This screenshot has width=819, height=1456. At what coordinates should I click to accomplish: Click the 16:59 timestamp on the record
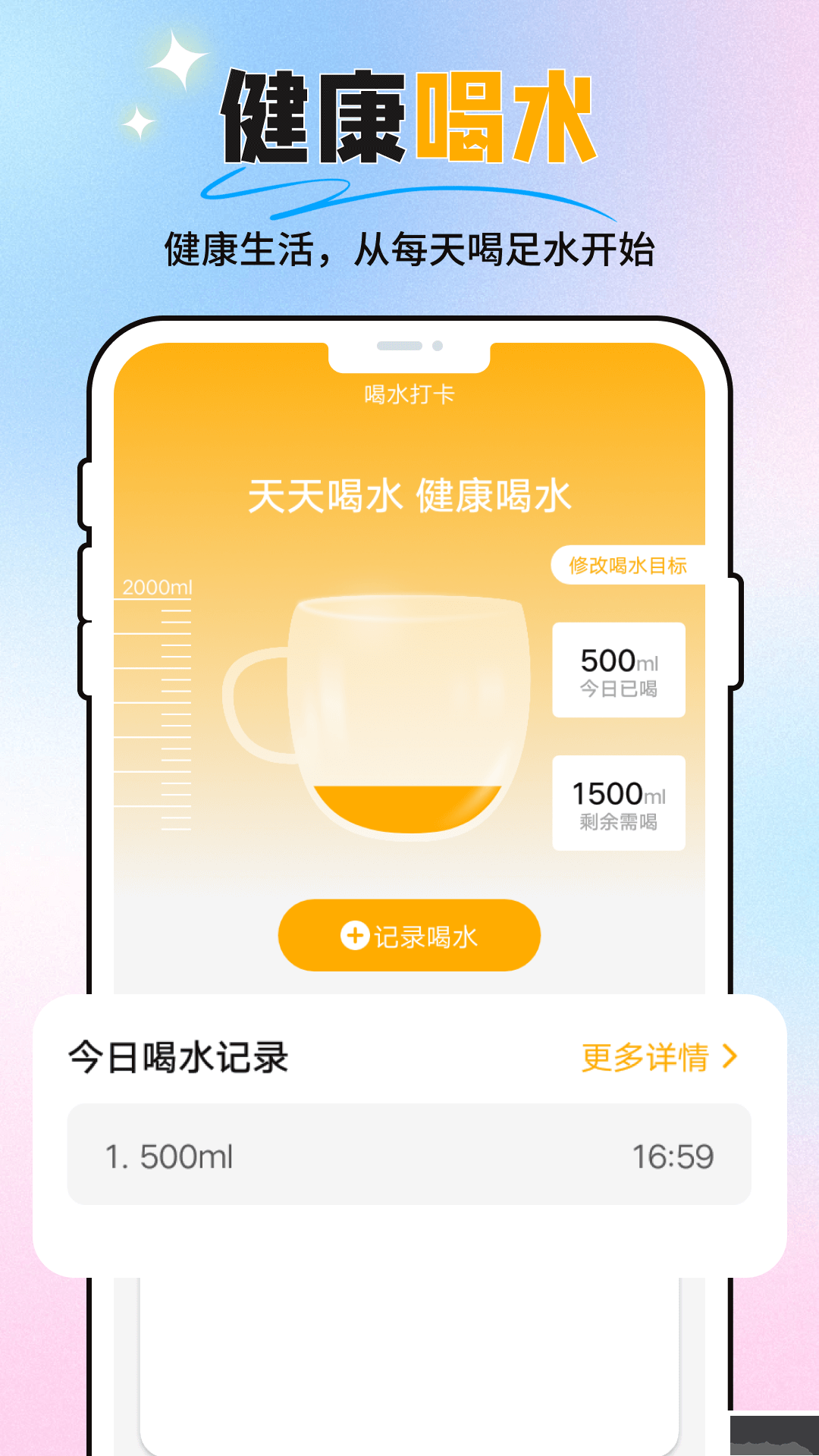click(x=674, y=1156)
